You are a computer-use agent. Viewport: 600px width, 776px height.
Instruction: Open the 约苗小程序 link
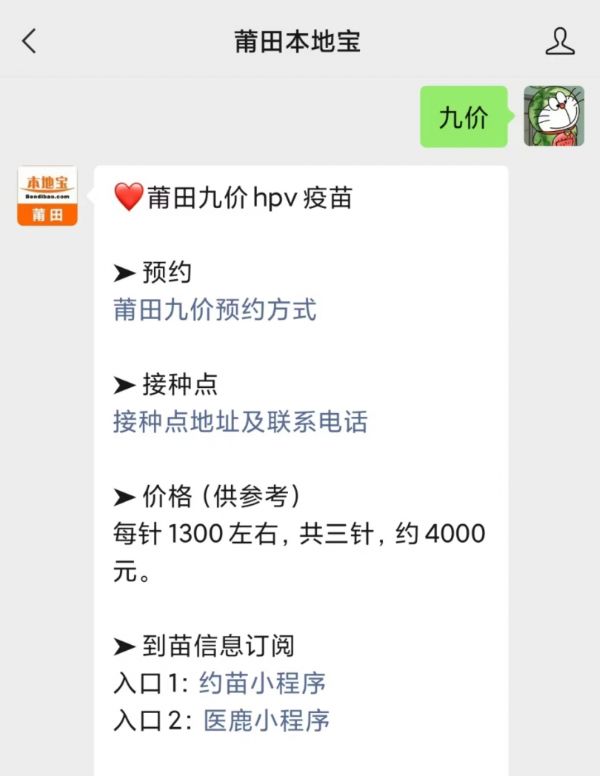click(262, 684)
